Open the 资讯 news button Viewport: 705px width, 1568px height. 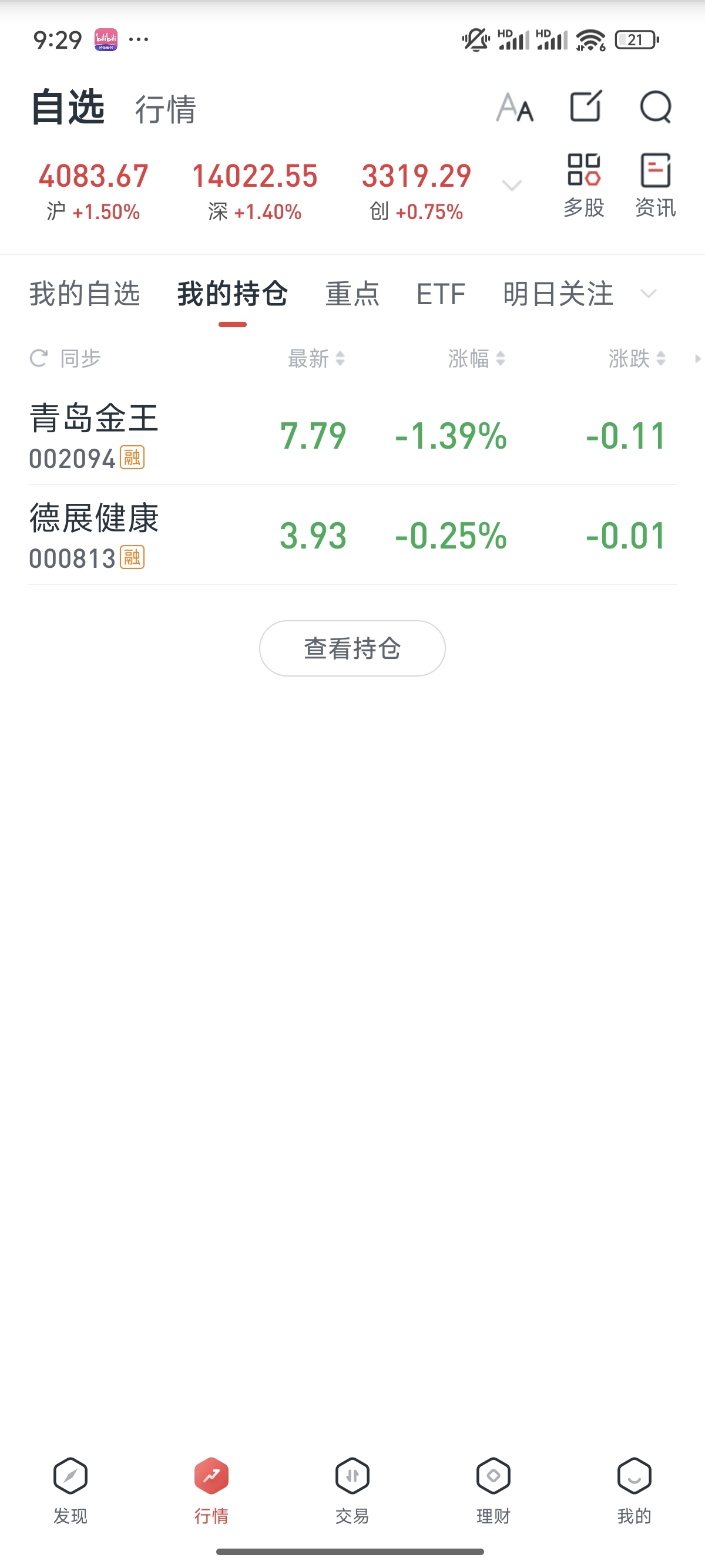pos(655,185)
